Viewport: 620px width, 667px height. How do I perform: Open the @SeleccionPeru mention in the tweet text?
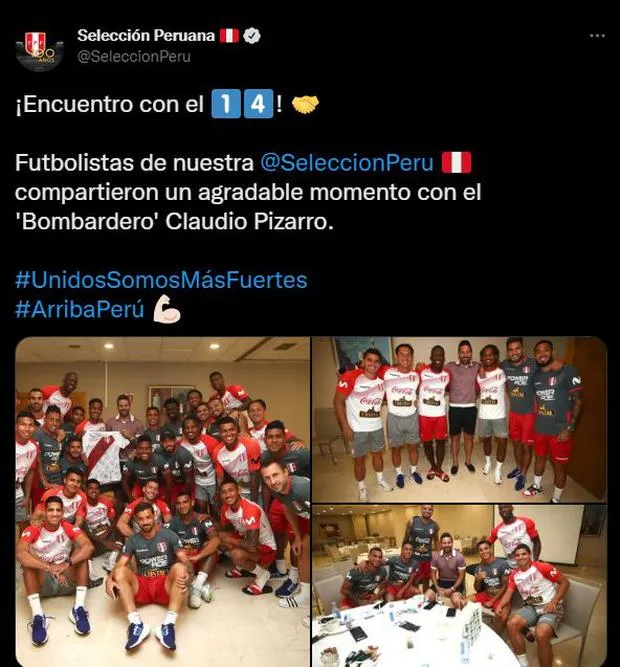click(347, 162)
